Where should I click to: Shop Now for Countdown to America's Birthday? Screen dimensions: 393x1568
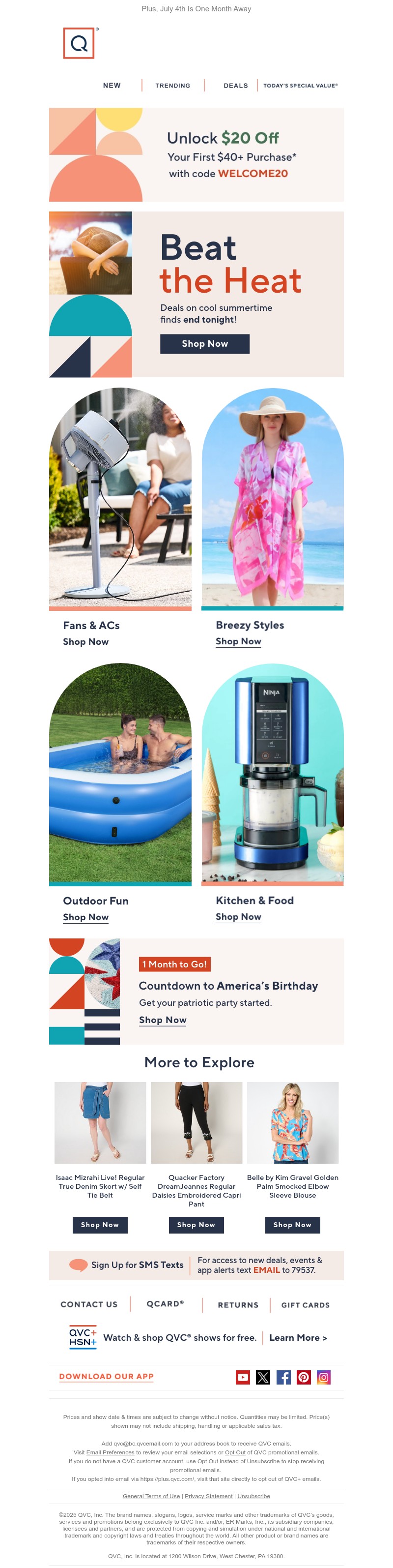pyautogui.click(x=163, y=1020)
